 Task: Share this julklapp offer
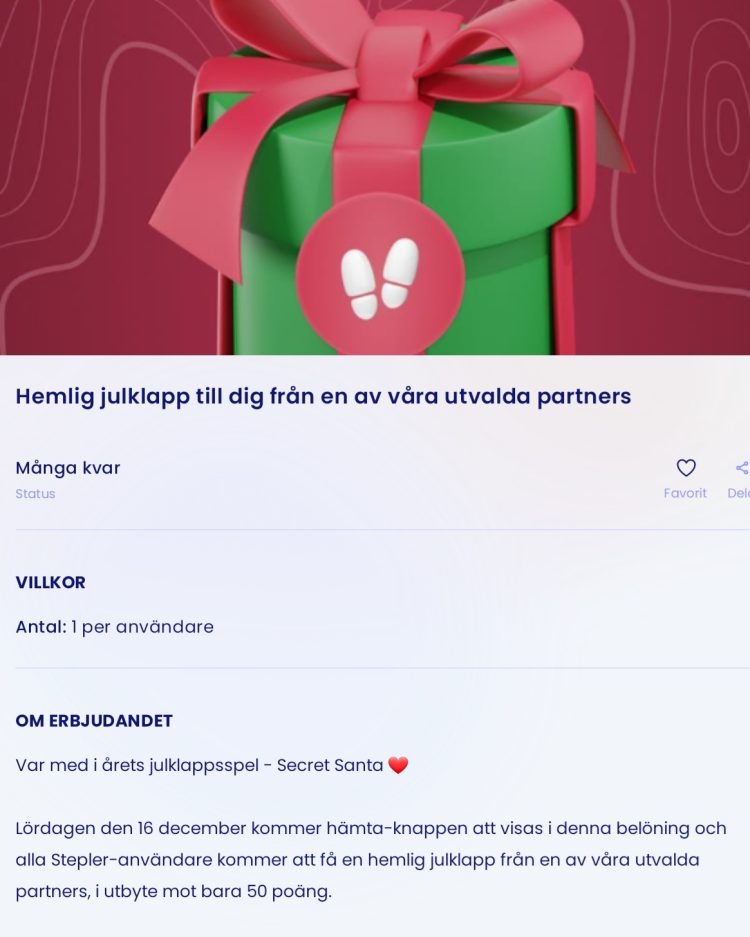(x=741, y=469)
